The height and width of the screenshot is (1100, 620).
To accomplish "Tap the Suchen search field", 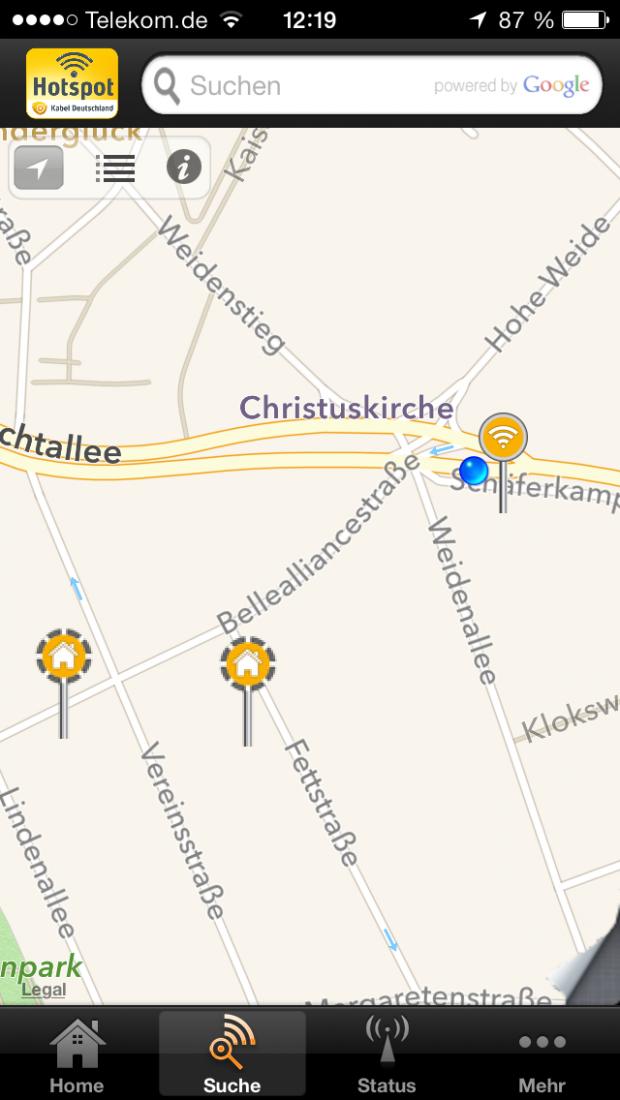I will point(372,85).
